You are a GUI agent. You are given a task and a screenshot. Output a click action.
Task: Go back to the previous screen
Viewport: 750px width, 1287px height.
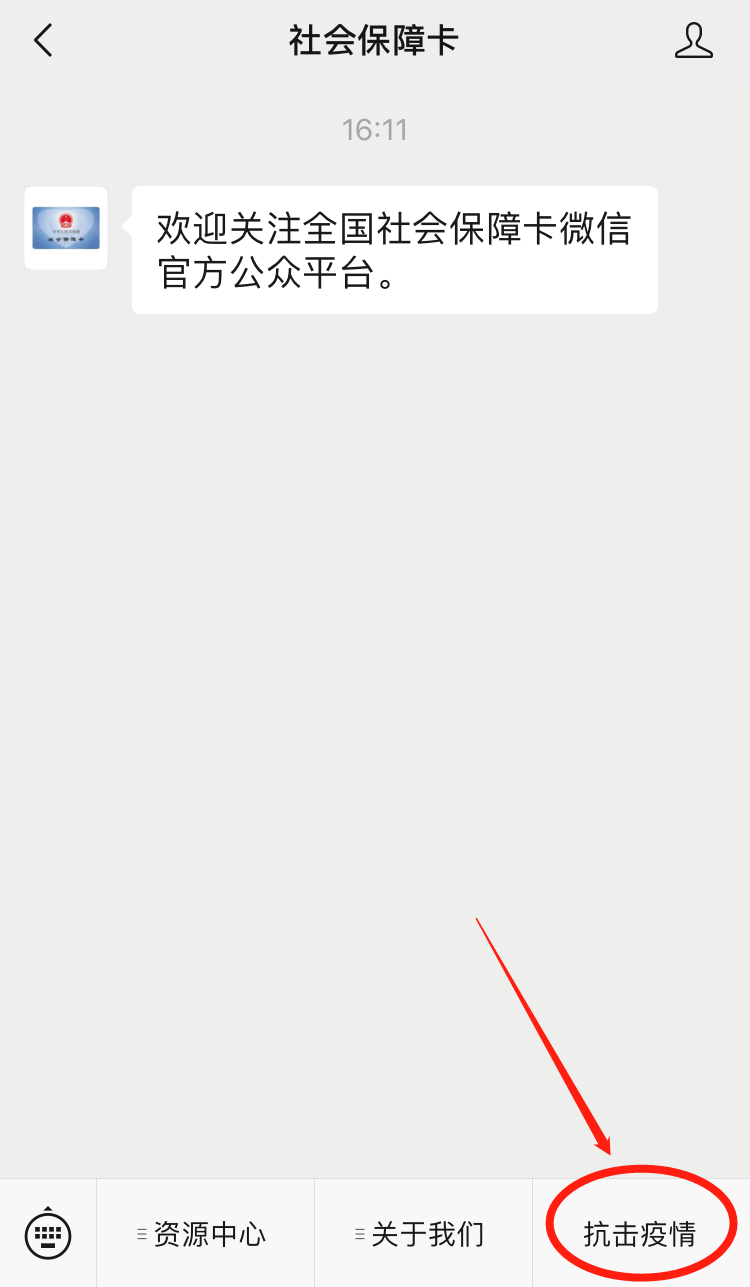(x=42, y=41)
